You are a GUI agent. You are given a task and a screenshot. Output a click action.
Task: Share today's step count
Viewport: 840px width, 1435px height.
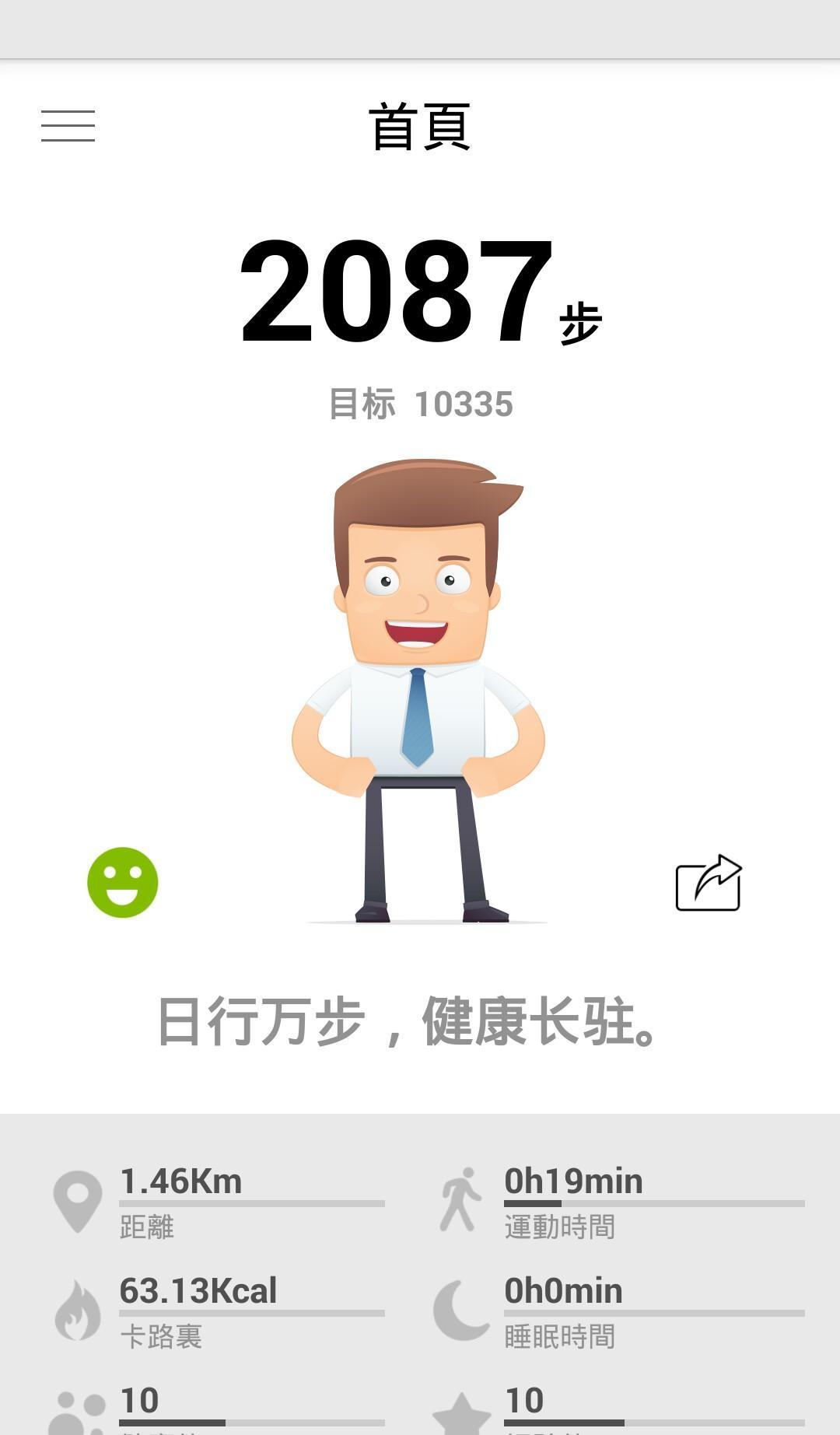pos(708,884)
